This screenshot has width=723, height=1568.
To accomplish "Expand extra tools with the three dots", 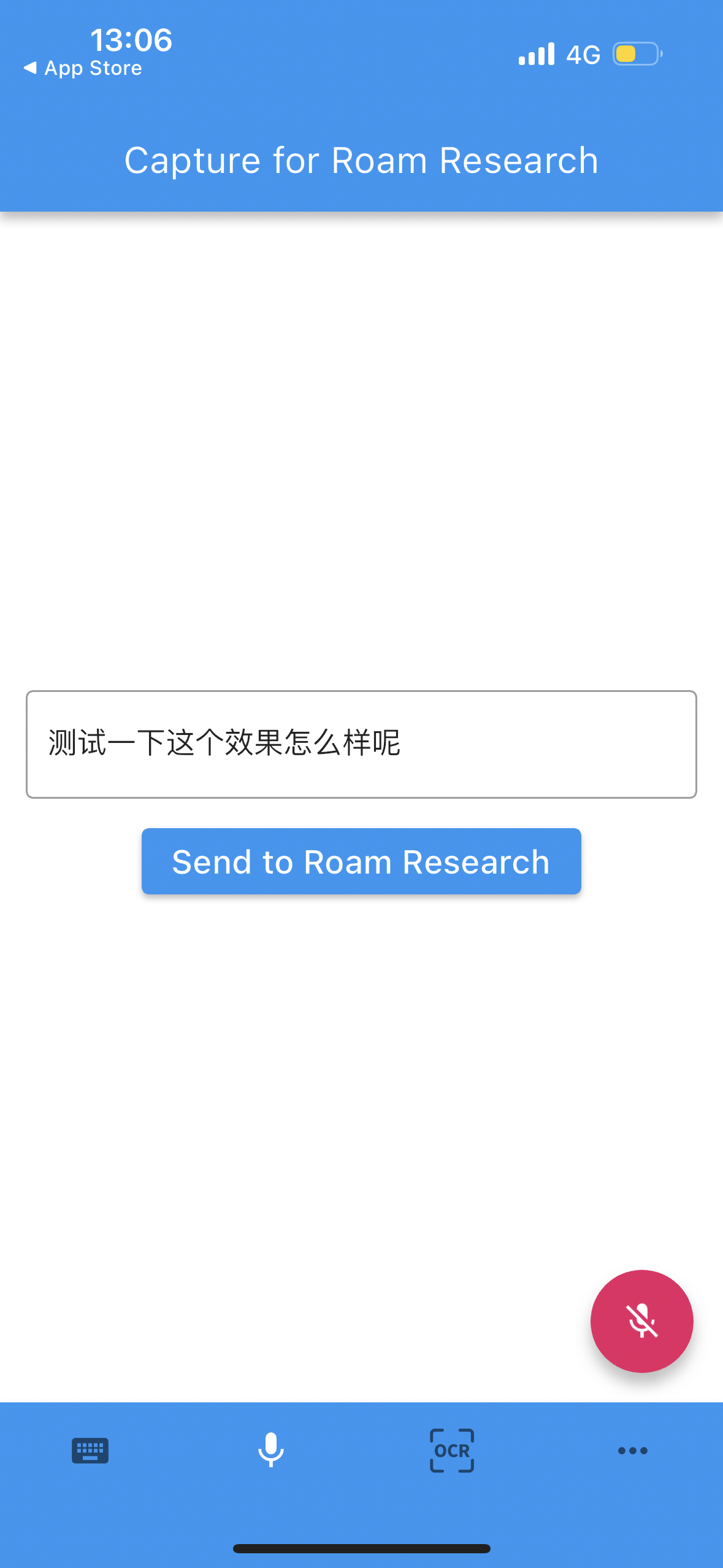I will [633, 1450].
